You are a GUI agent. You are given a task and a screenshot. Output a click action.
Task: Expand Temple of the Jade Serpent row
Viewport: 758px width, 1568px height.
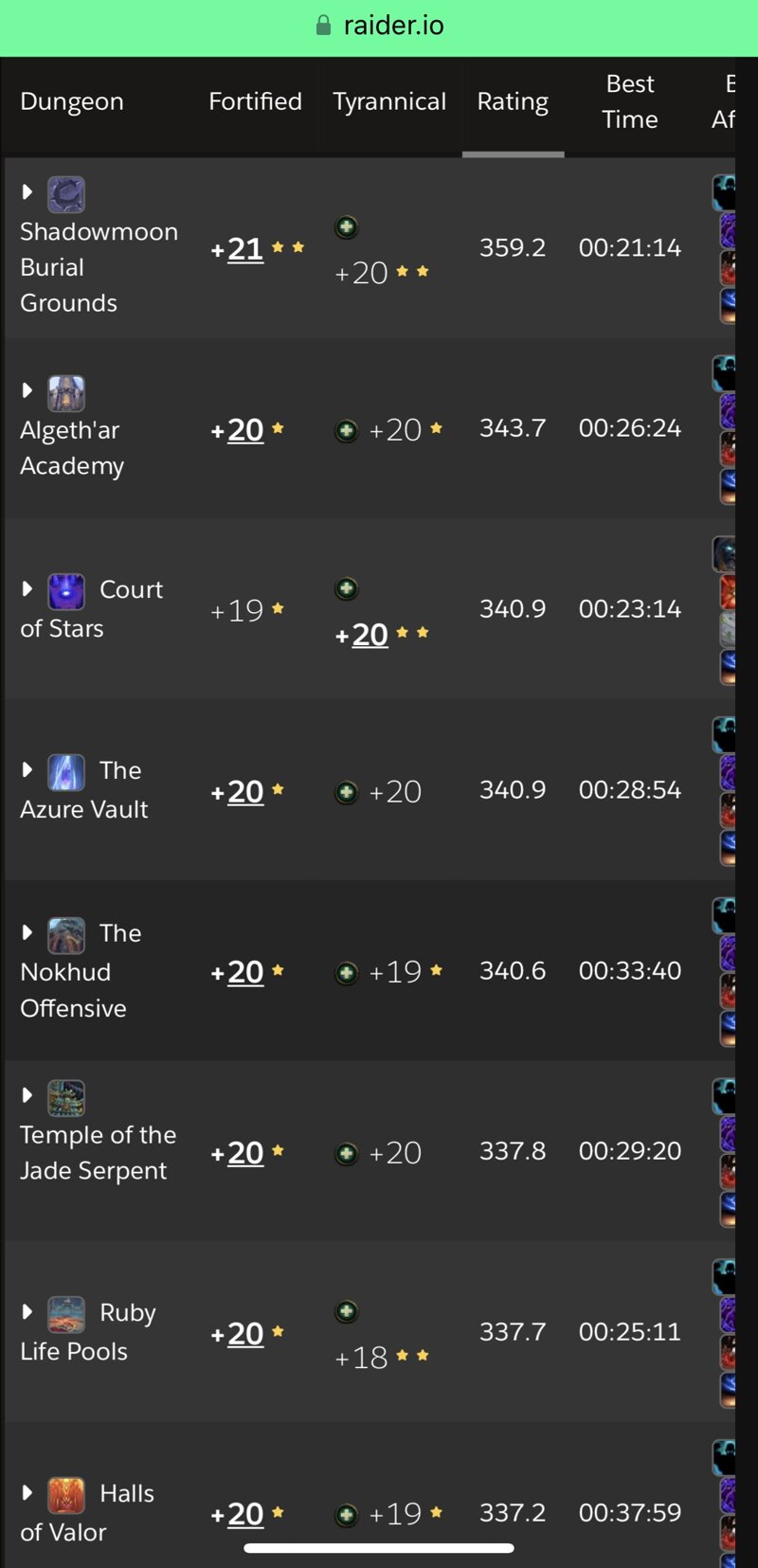pos(27,1095)
